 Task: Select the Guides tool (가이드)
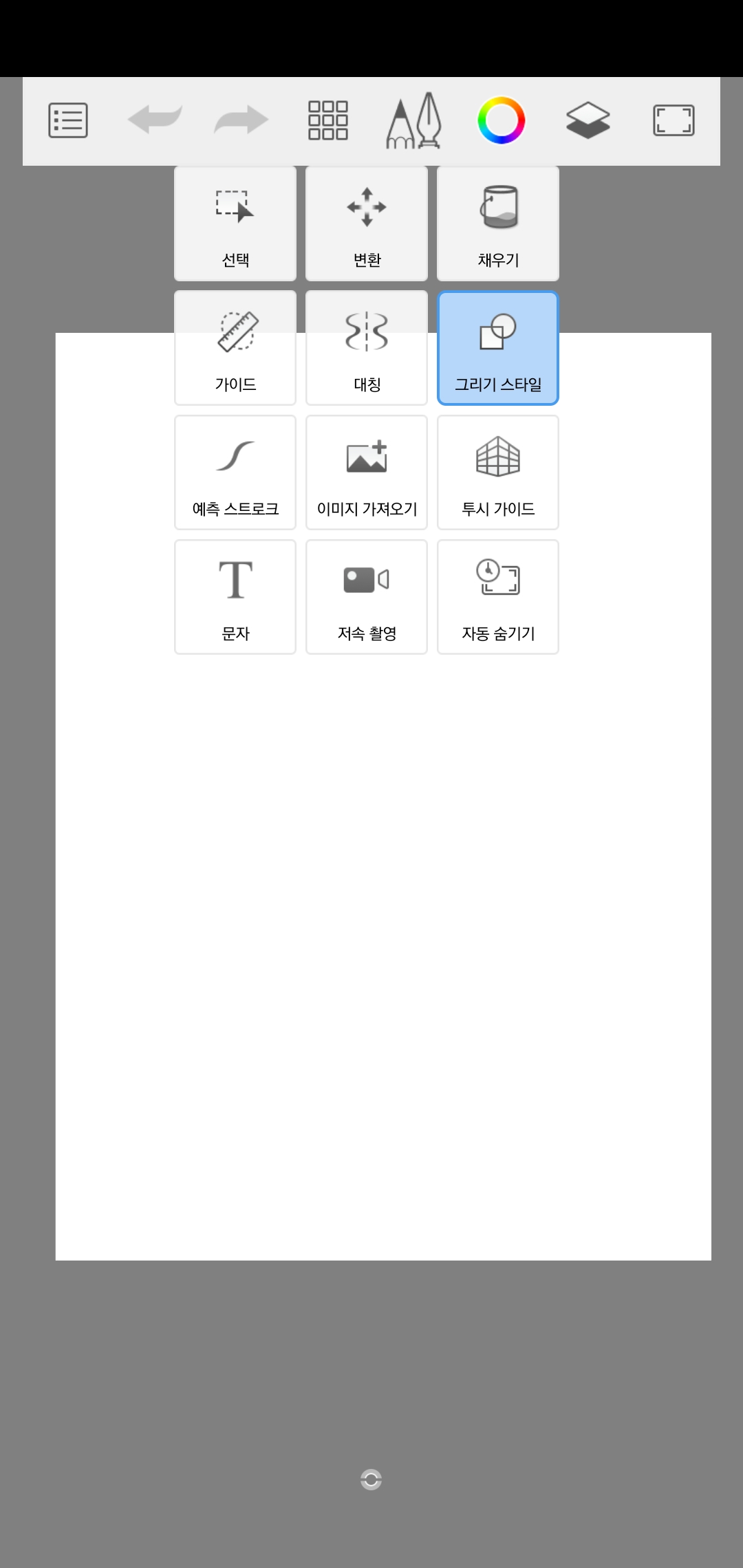(235, 347)
